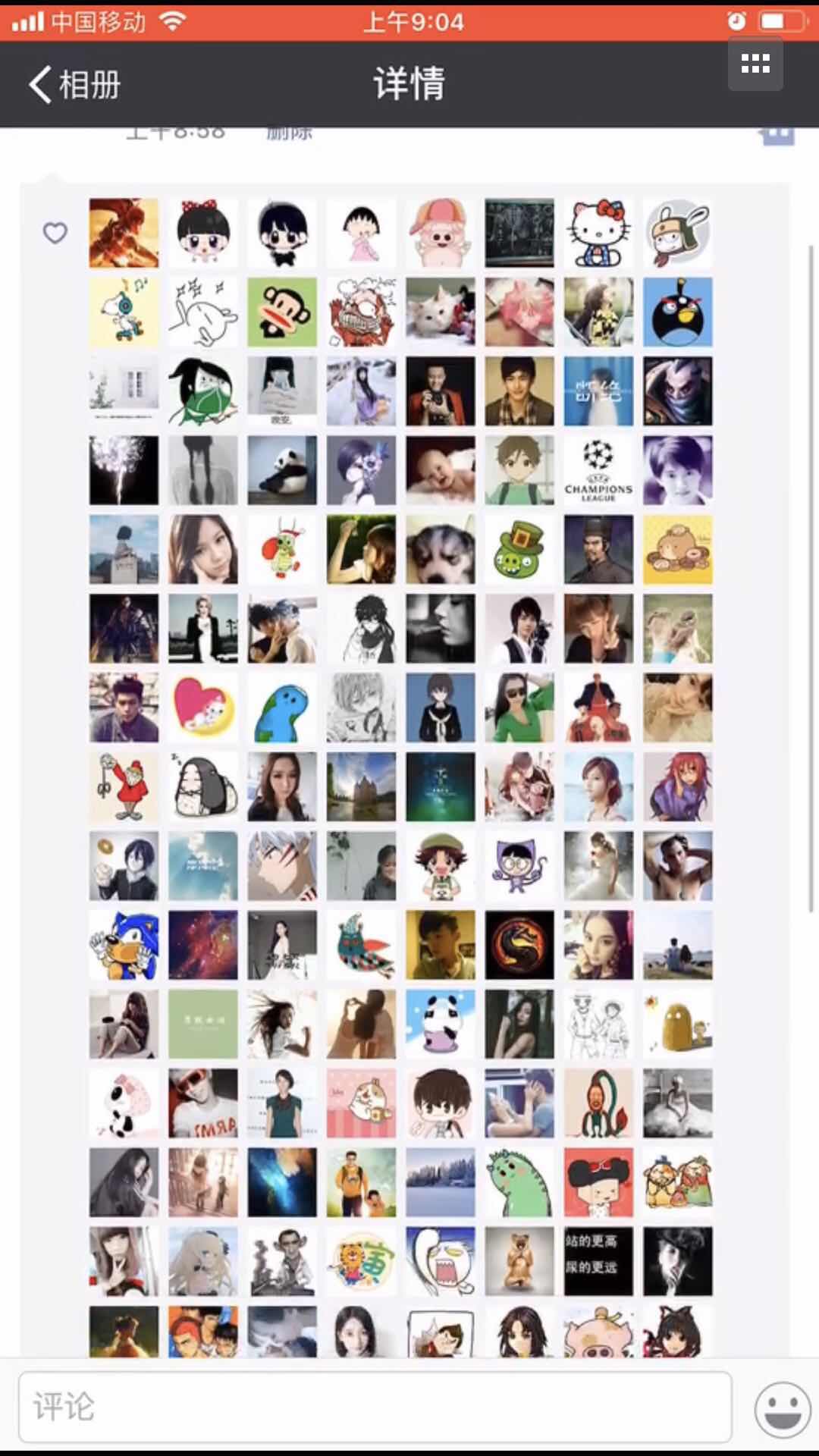The width and height of the screenshot is (819, 1456).
Task: Open the avatar collage photo
Action: (400, 758)
